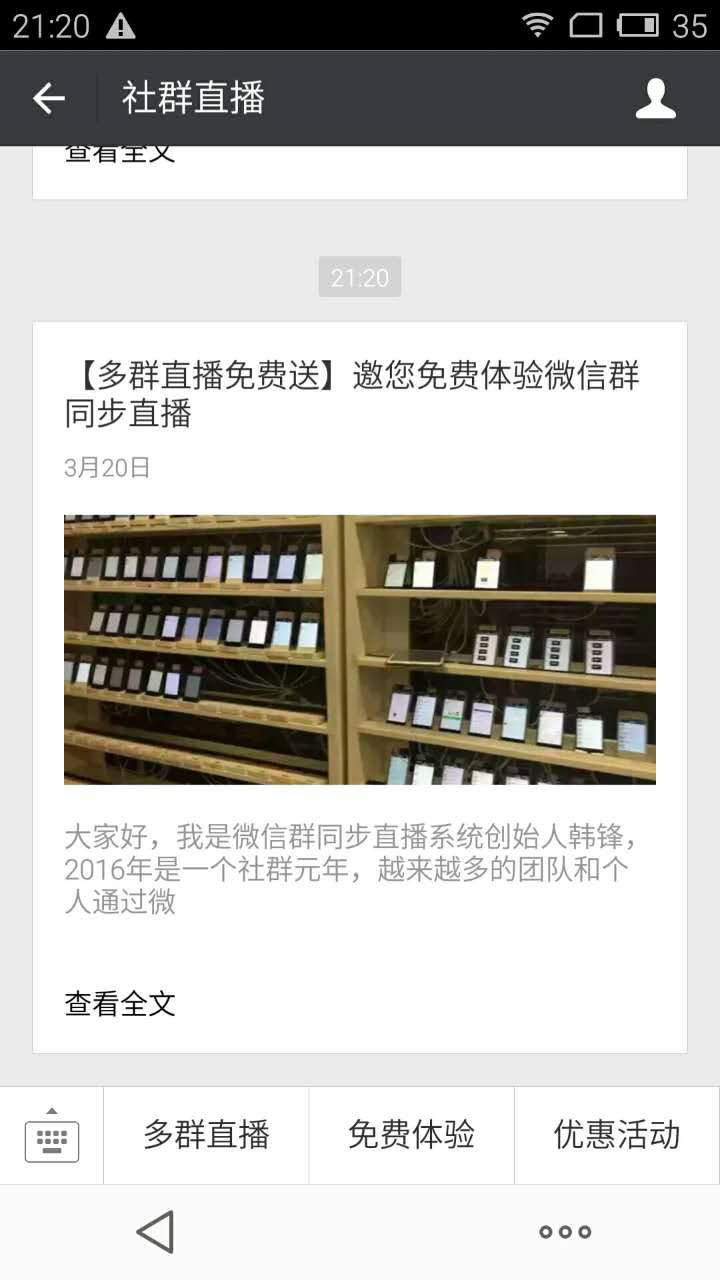The width and height of the screenshot is (720, 1280).
Task: Go back from 社群直播 chat
Action: pyautogui.click(x=48, y=98)
